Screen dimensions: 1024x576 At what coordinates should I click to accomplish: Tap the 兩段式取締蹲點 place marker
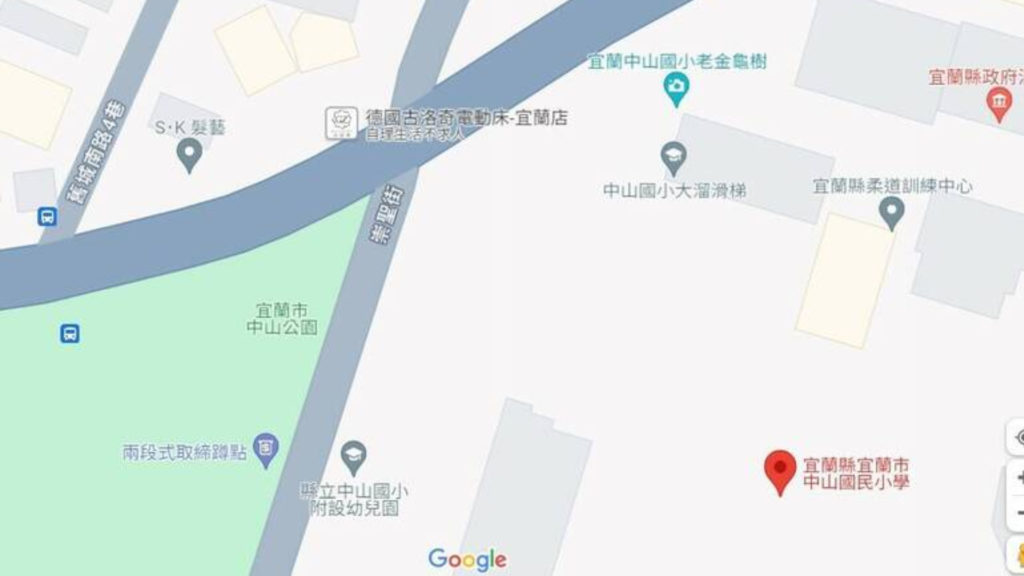click(265, 449)
